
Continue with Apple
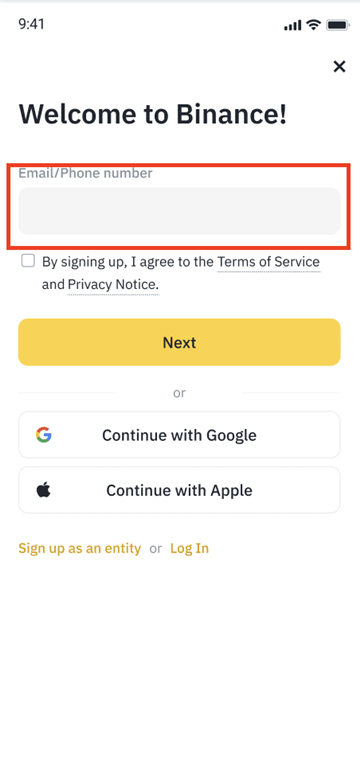[179, 490]
